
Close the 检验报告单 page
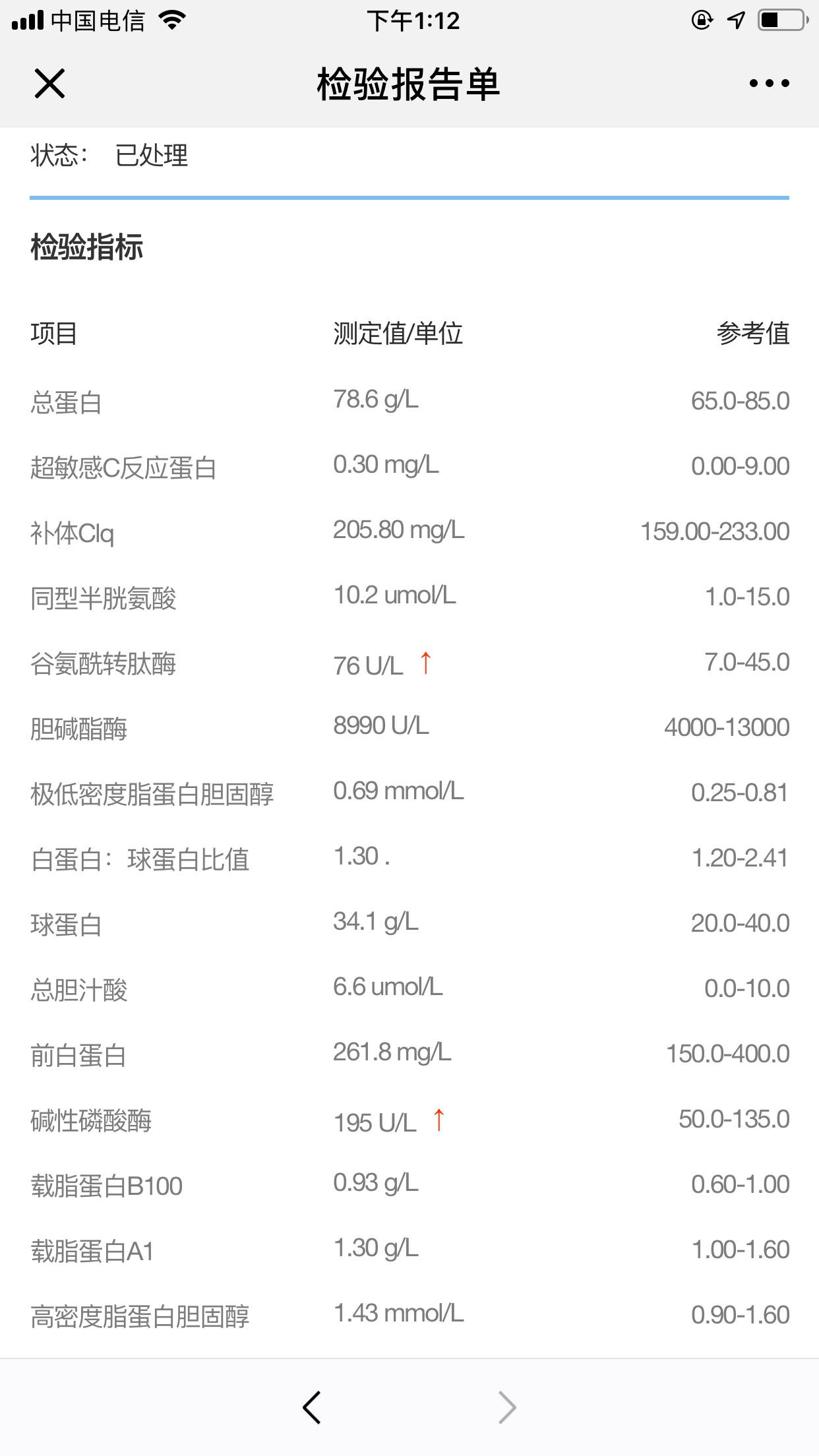point(49,84)
